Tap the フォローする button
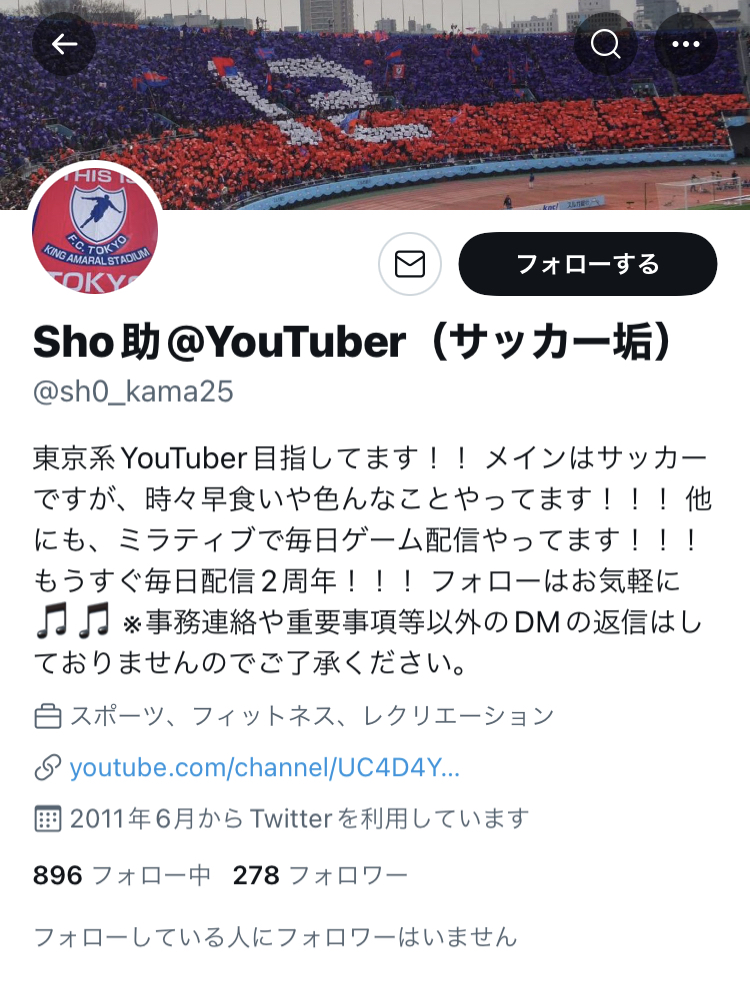 tap(587, 264)
